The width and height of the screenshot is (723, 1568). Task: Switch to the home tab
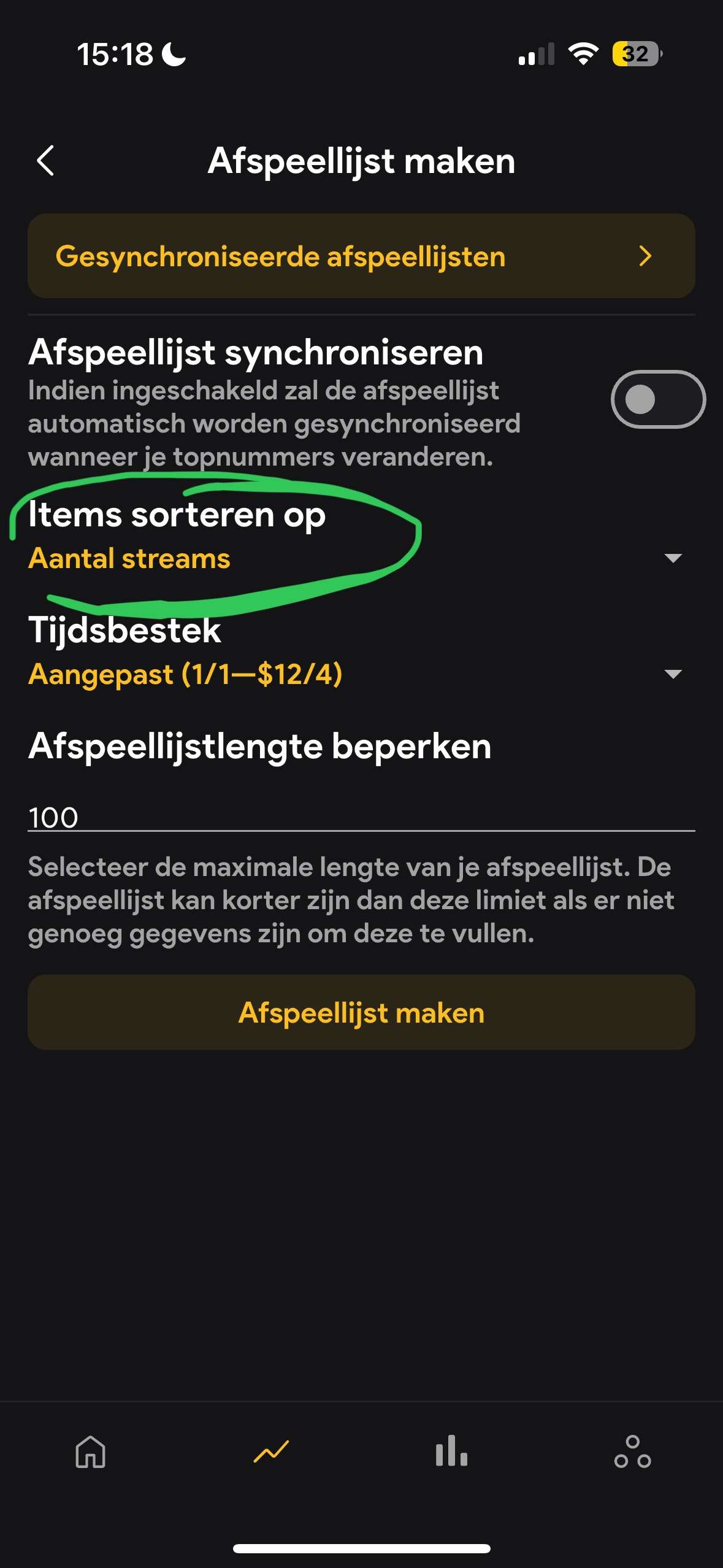[x=91, y=1451]
